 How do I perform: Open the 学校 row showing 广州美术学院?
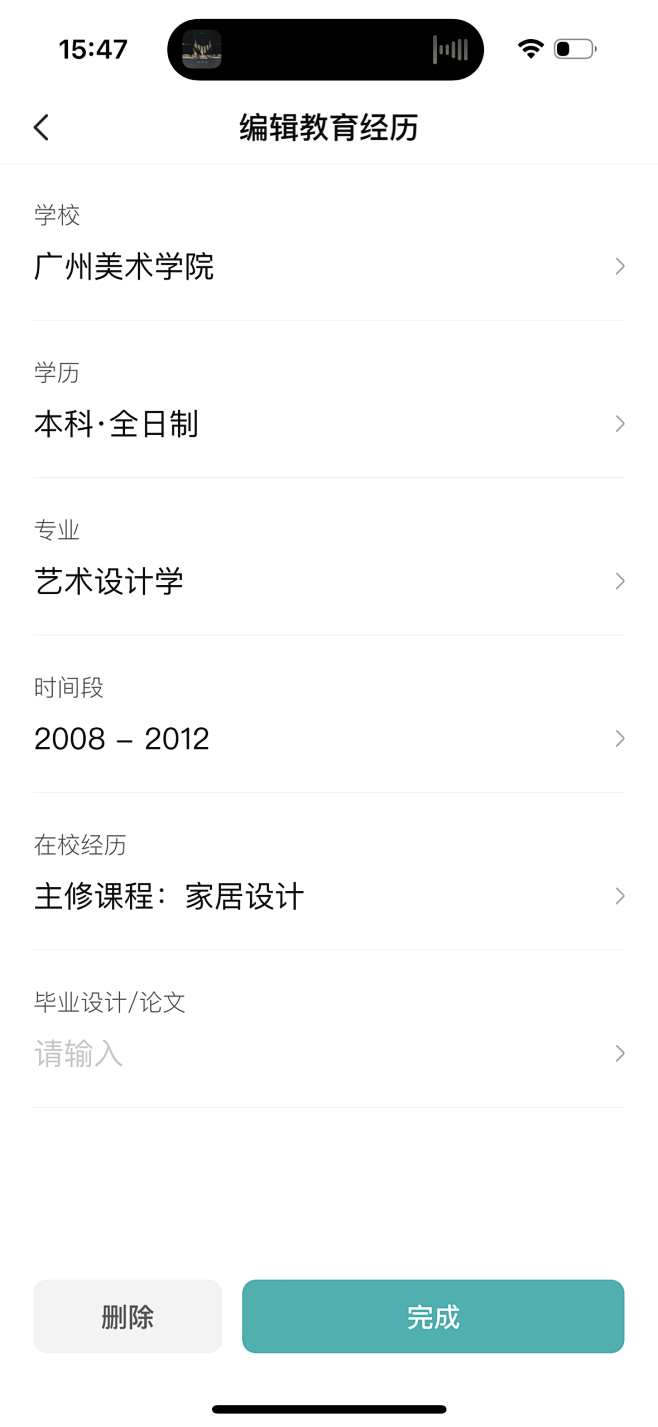pyautogui.click(x=328, y=266)
